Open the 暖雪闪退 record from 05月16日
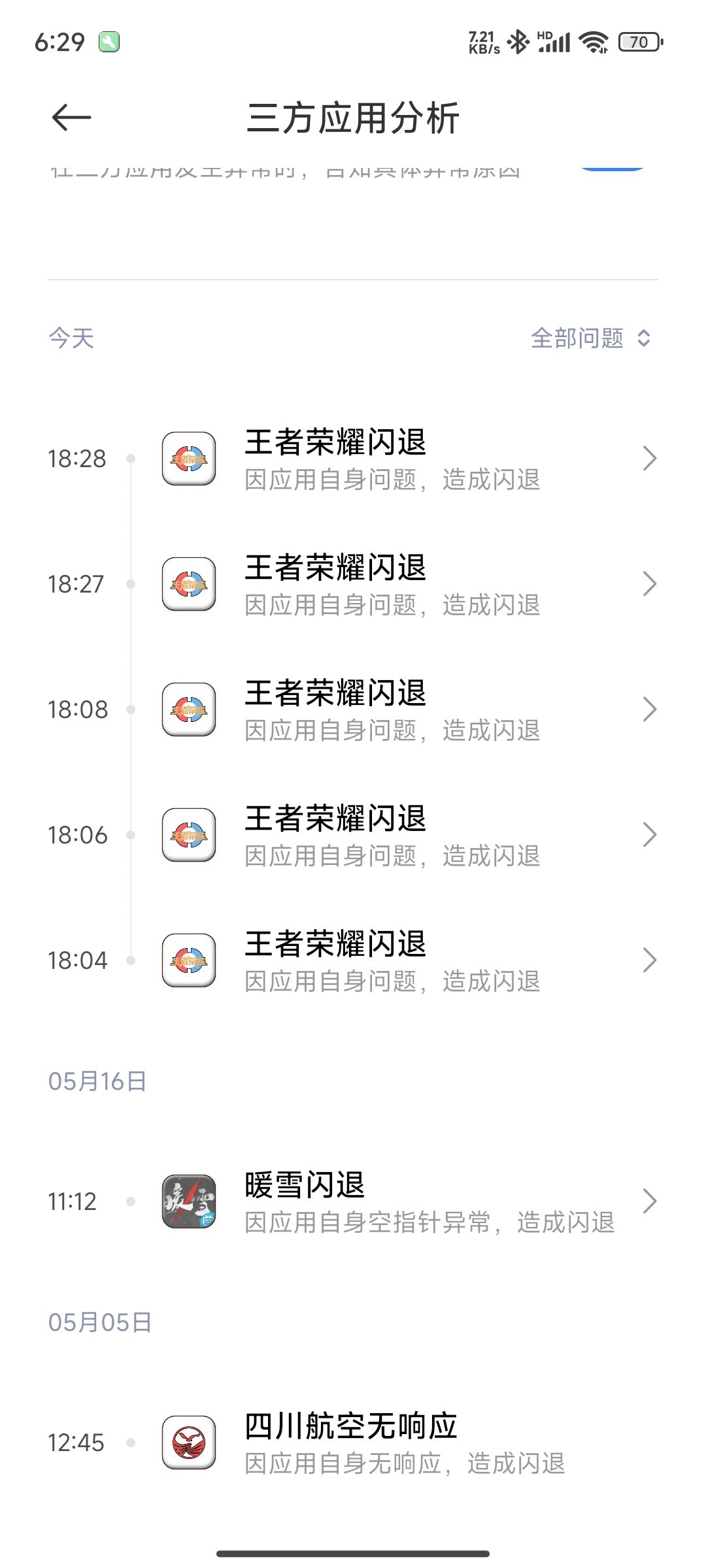The width and height of the screenshot is (706, 1568). (x=353, y=1201)
